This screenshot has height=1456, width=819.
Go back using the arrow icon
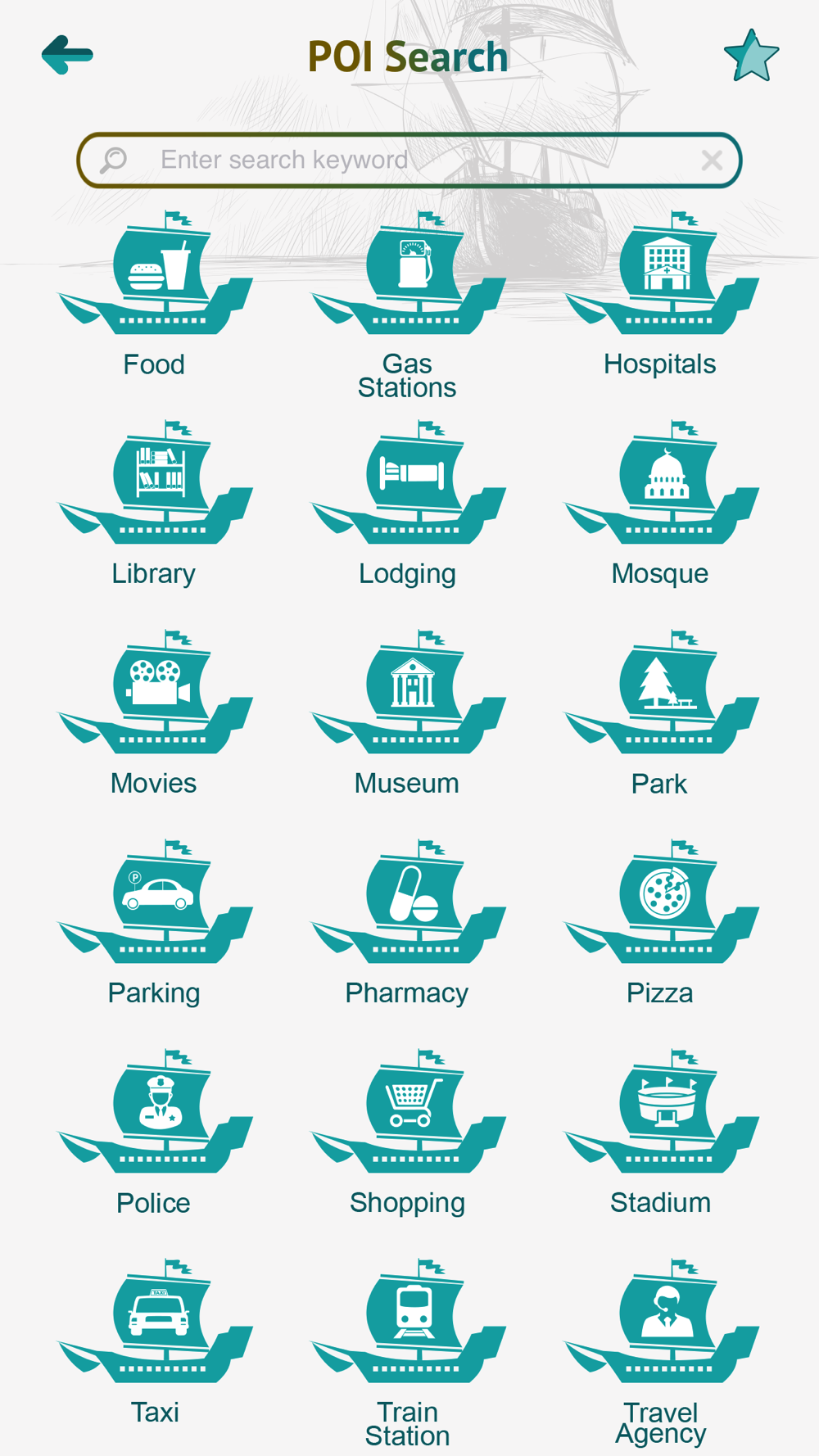click(67, 55)
